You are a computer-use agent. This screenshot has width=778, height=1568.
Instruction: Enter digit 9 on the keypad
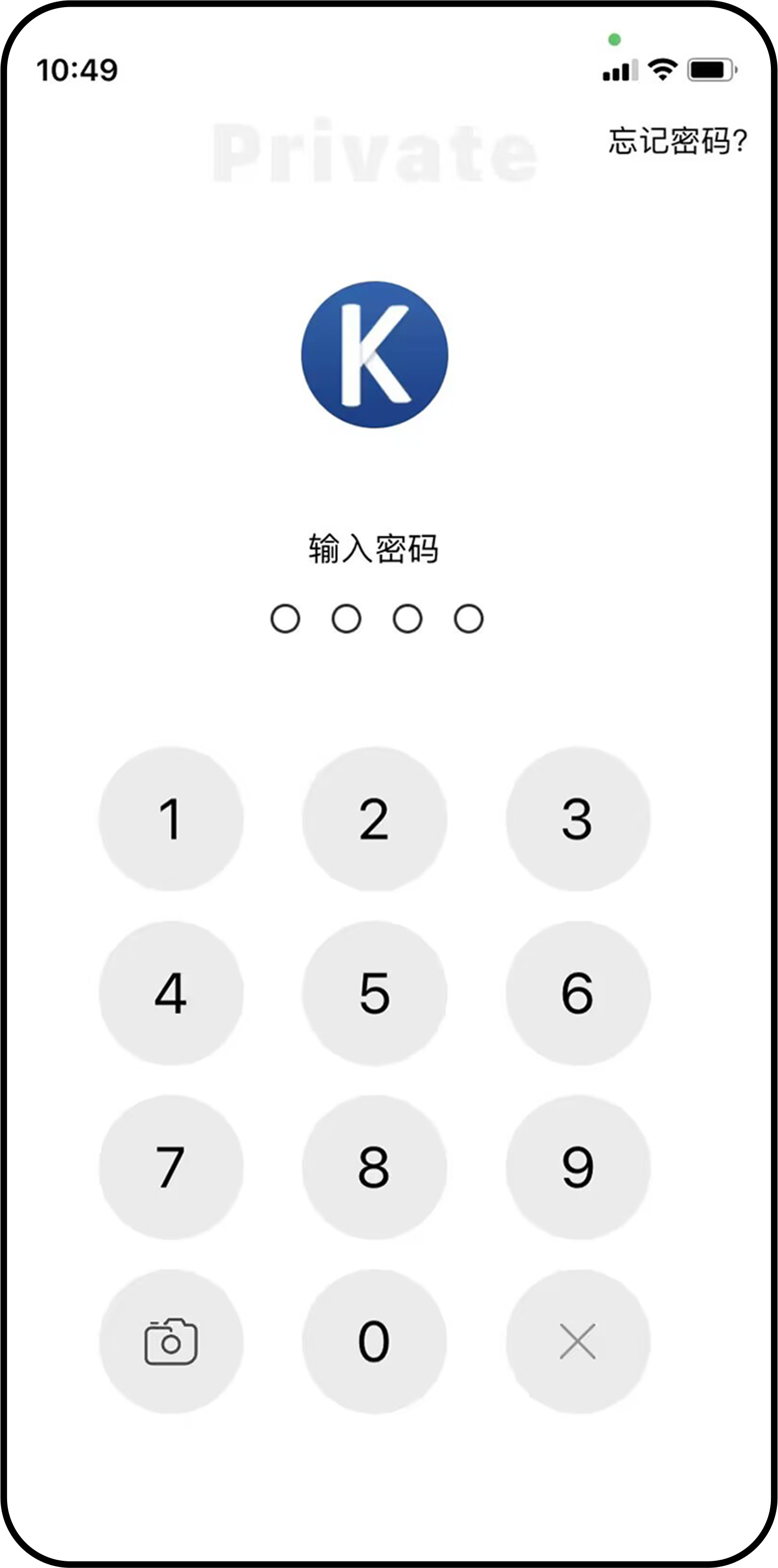(x=577, y=1167)
